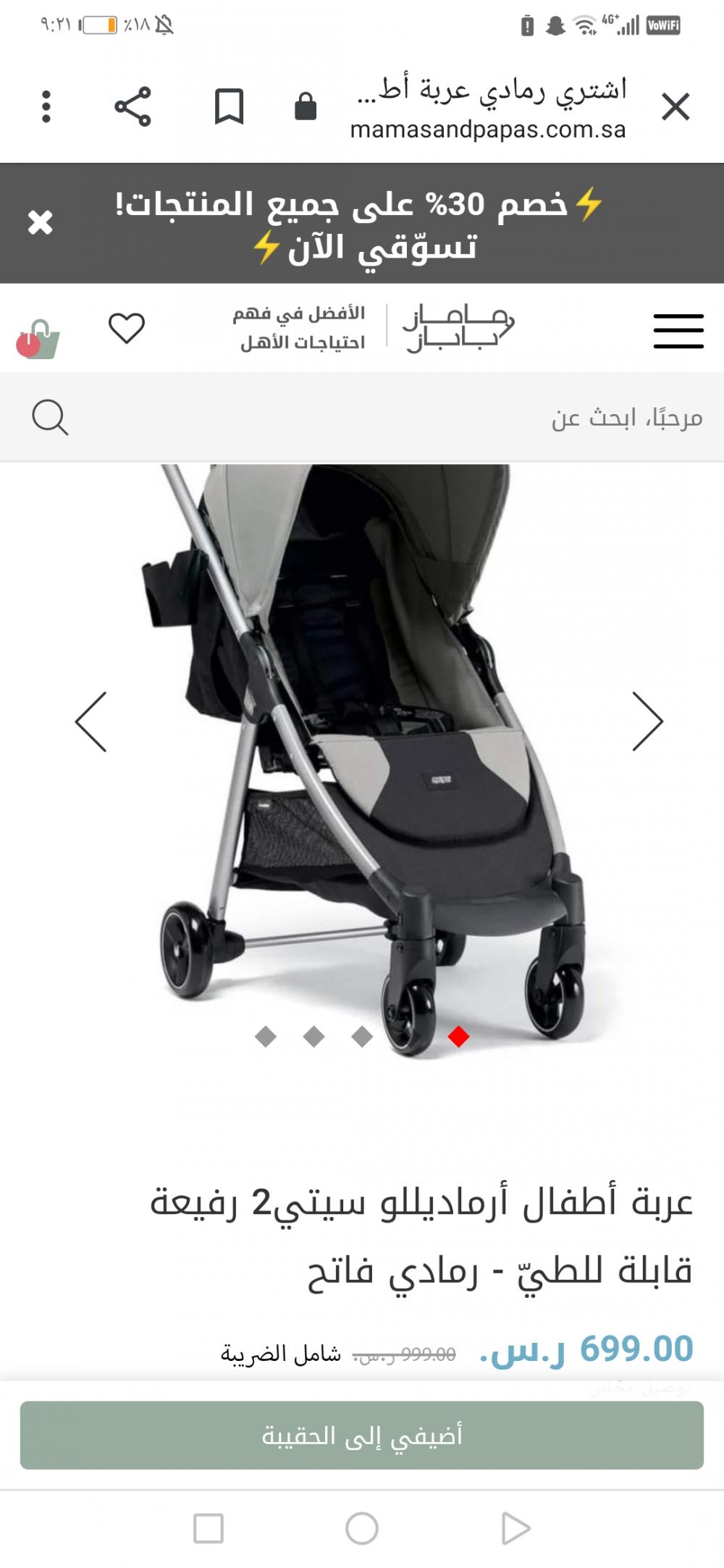Open the hamburger navigation menu
The image size is (724, 1568).
678,331
